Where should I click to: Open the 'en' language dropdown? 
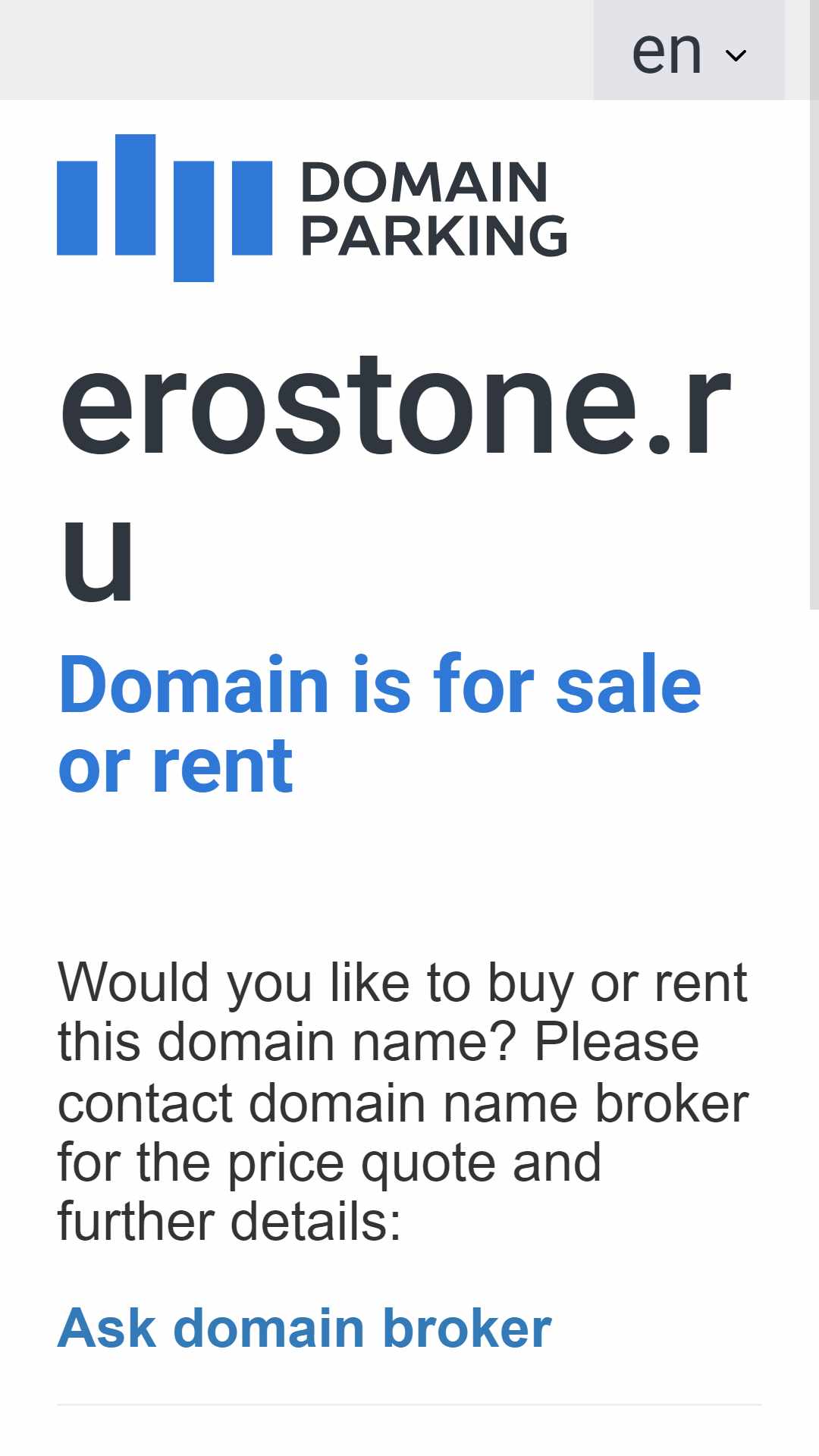tap(689, 50)
